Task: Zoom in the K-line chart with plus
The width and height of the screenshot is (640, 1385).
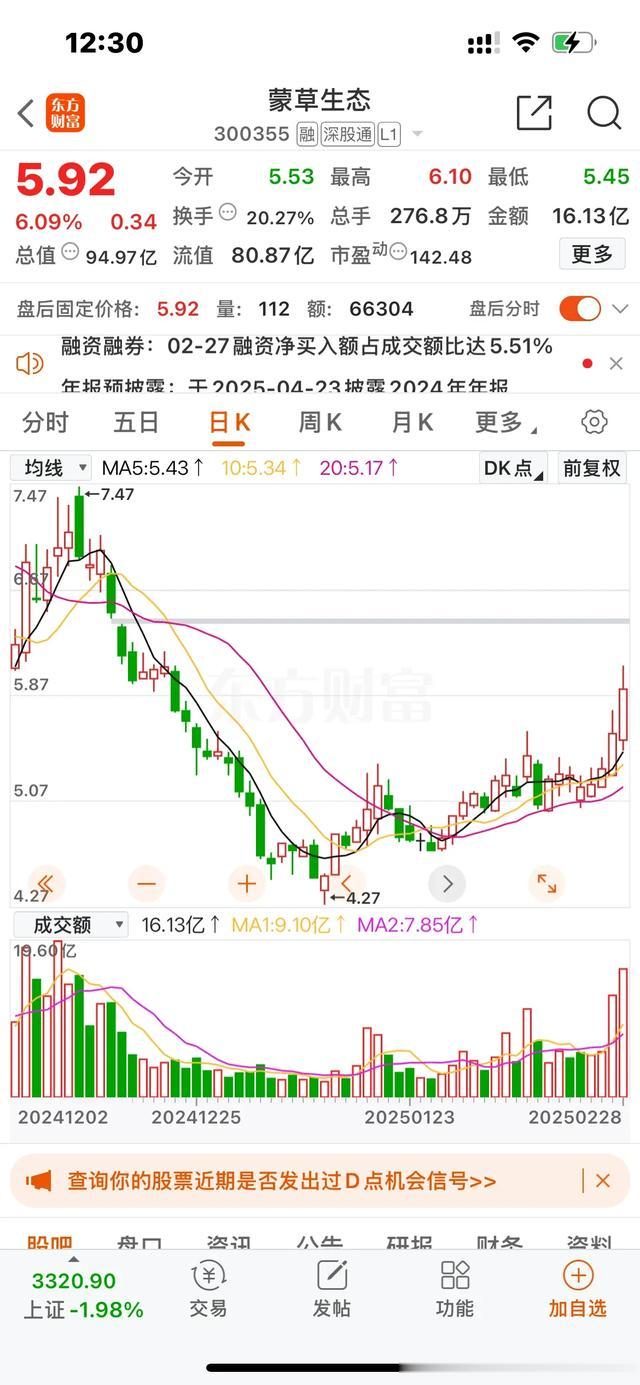Action: (x=246, y=884)
